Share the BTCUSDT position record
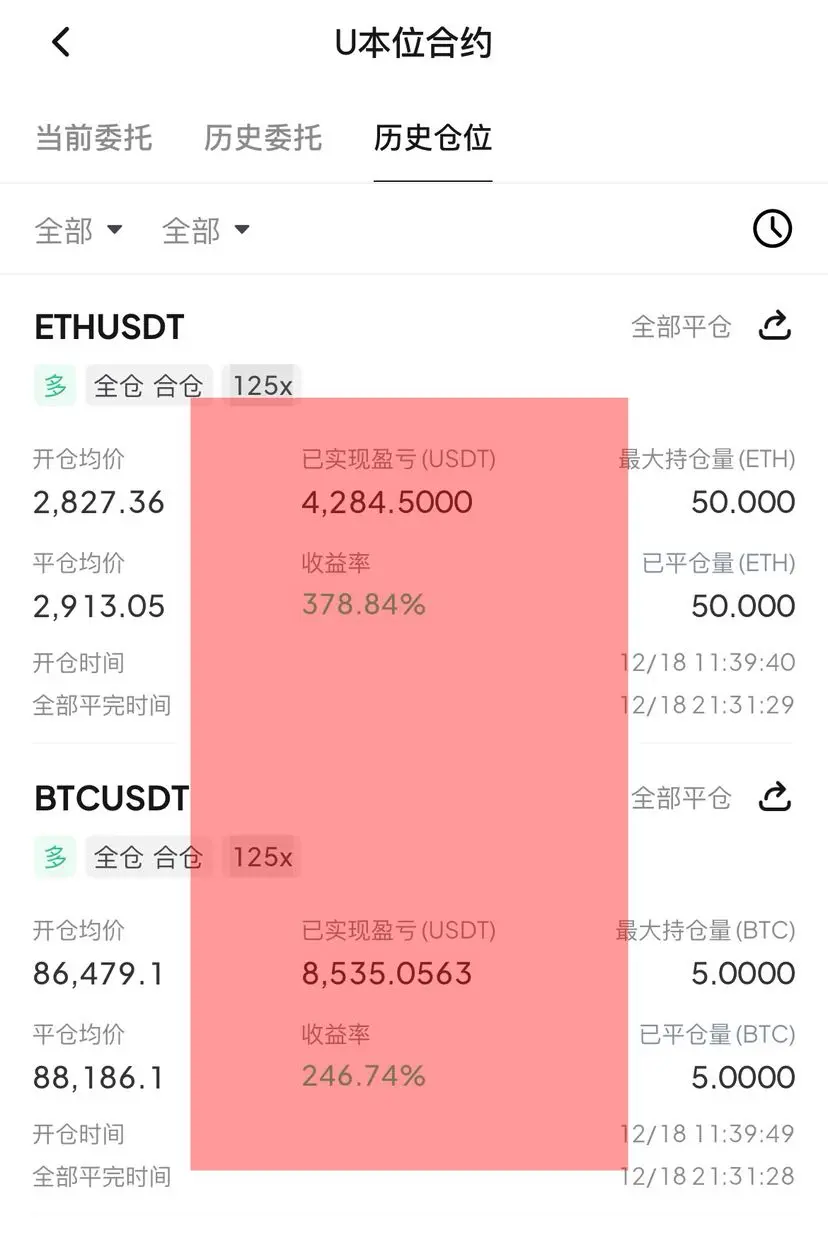Screen dimensions: 828x1240 (x=776, y=797)
